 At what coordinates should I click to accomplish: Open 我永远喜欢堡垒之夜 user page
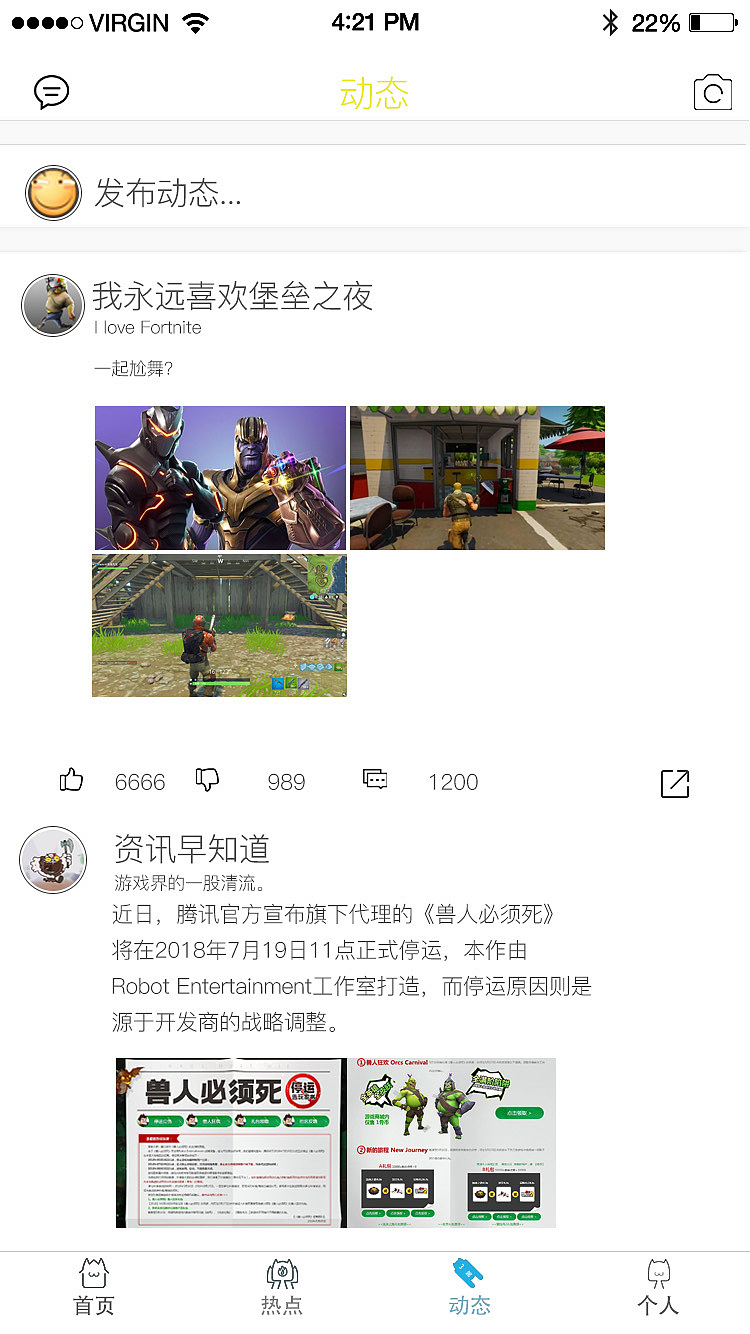pos(232,297)
